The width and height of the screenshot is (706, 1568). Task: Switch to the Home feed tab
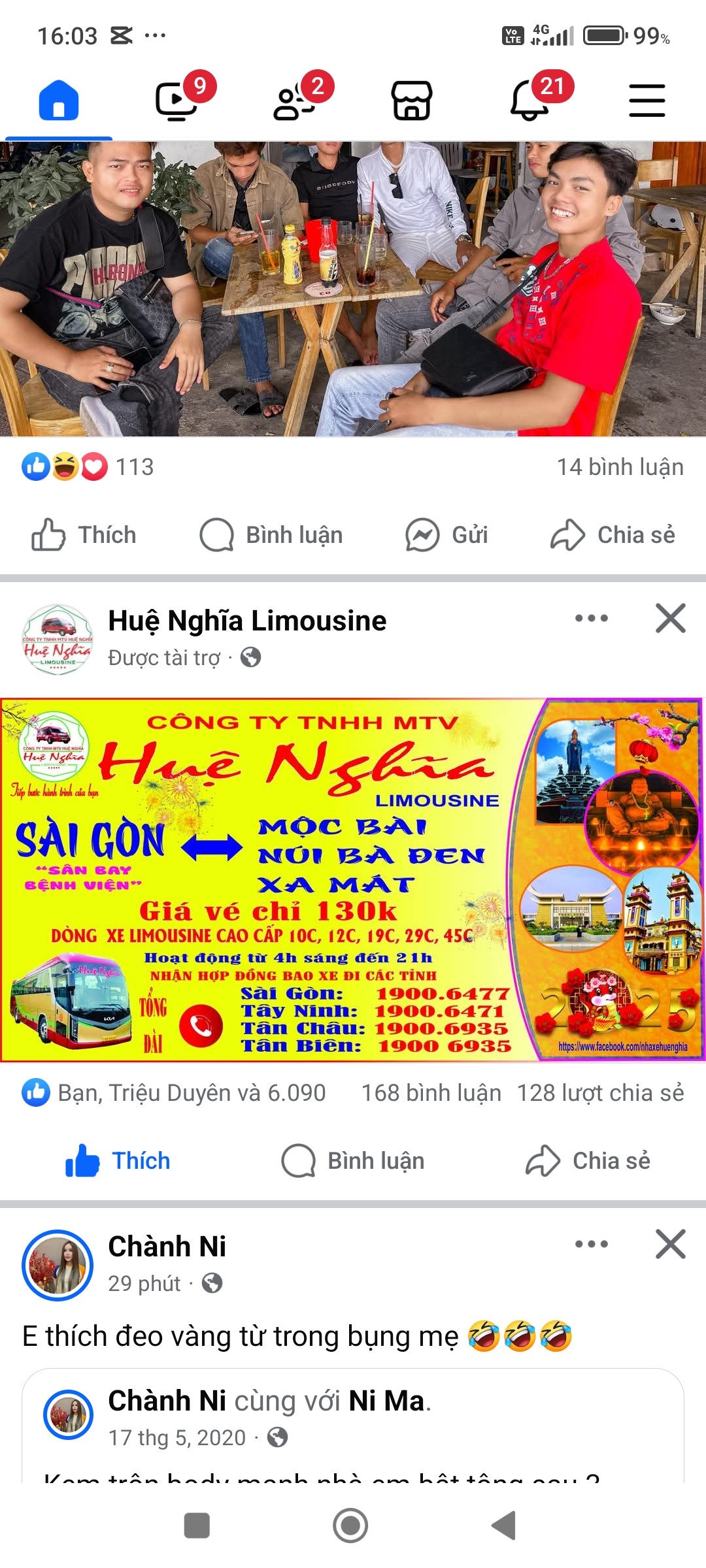tap(59, 101)
